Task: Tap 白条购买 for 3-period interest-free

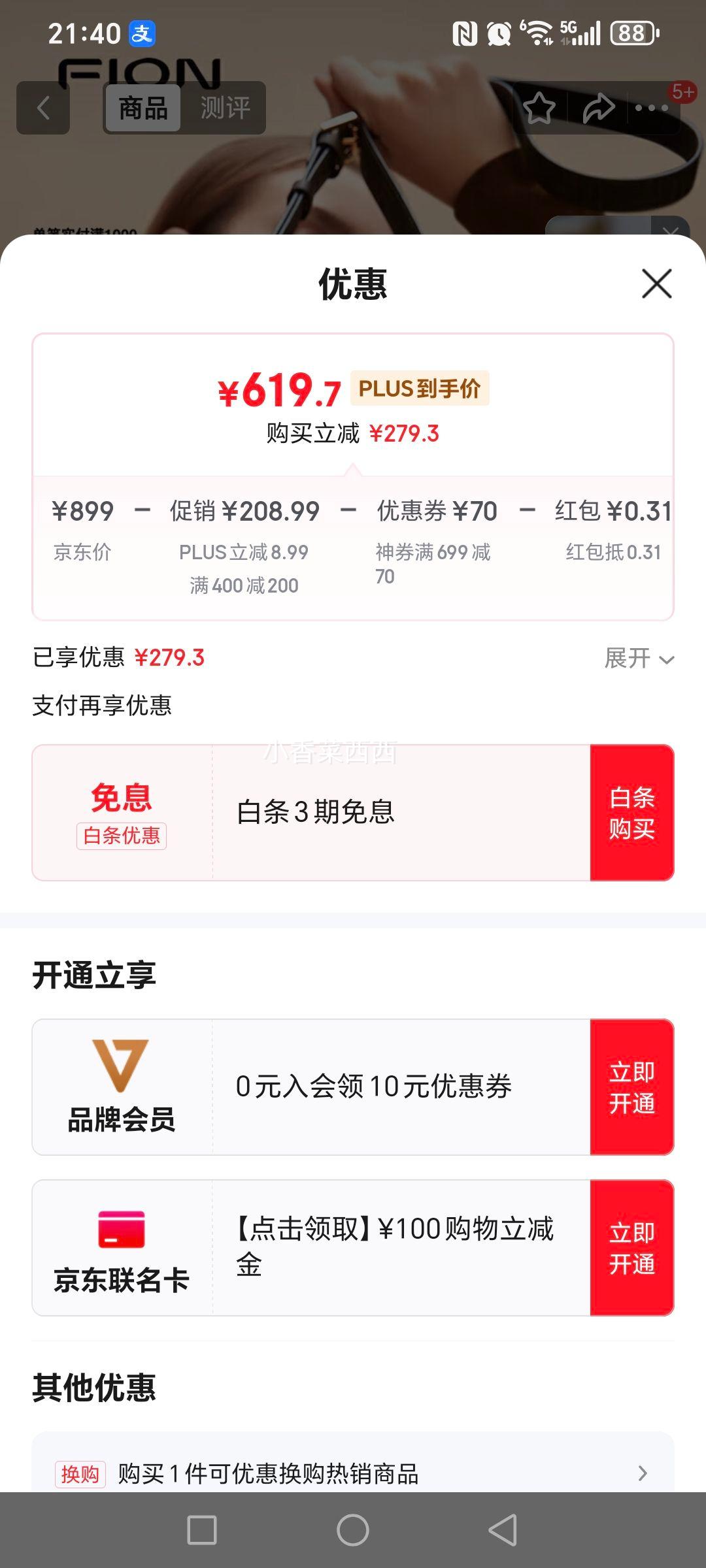Action: [x=631, y=813]
